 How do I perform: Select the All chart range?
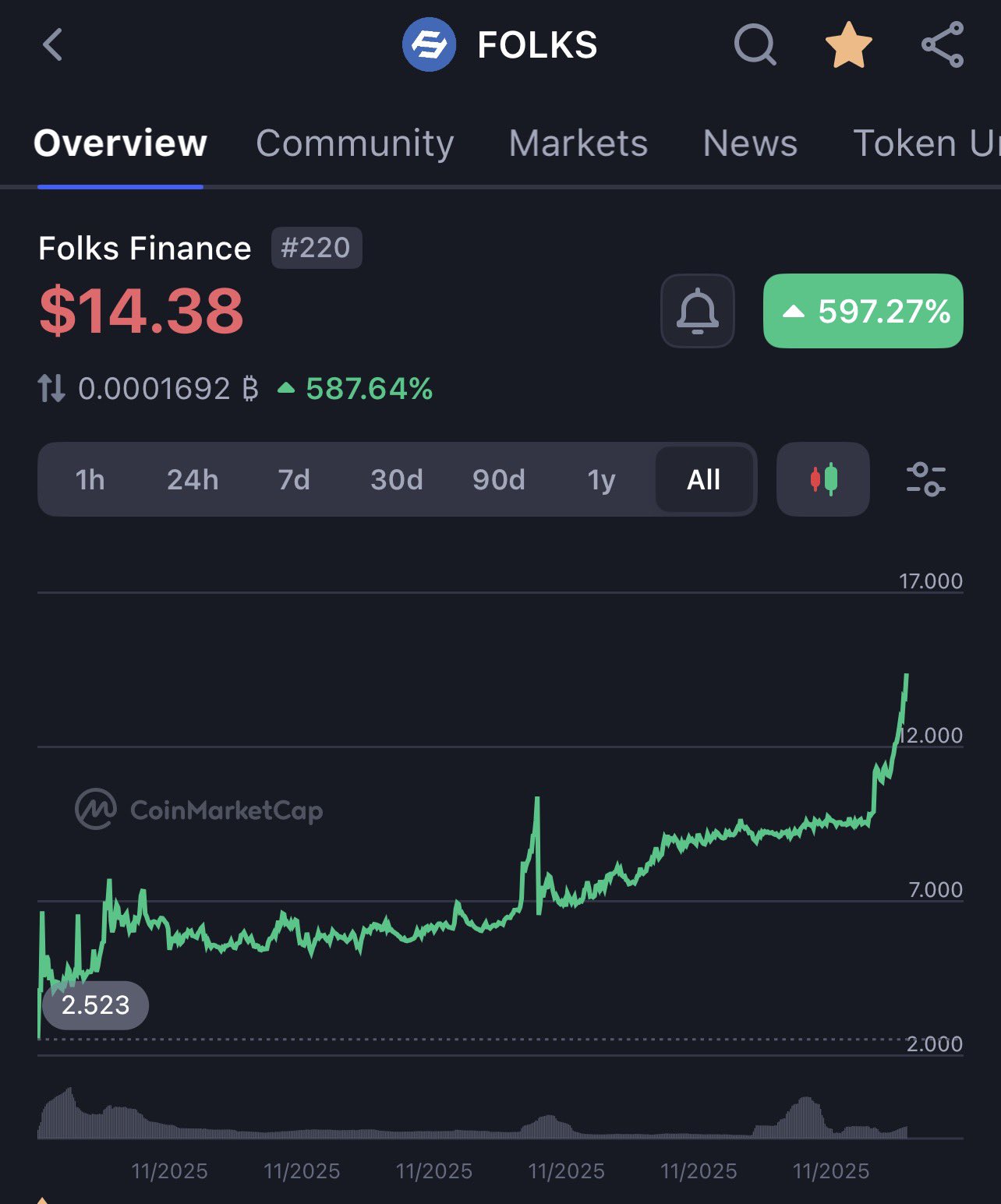(x=703, y=480)
